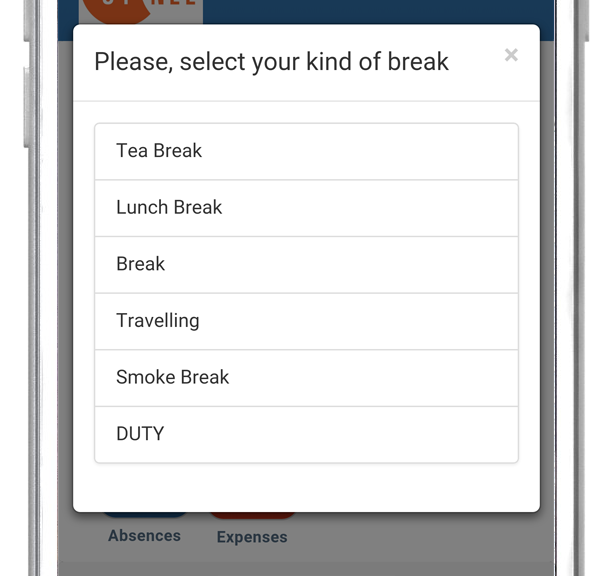Close the break selection dialog
The image size is (609, 576).
coord(511,55)
